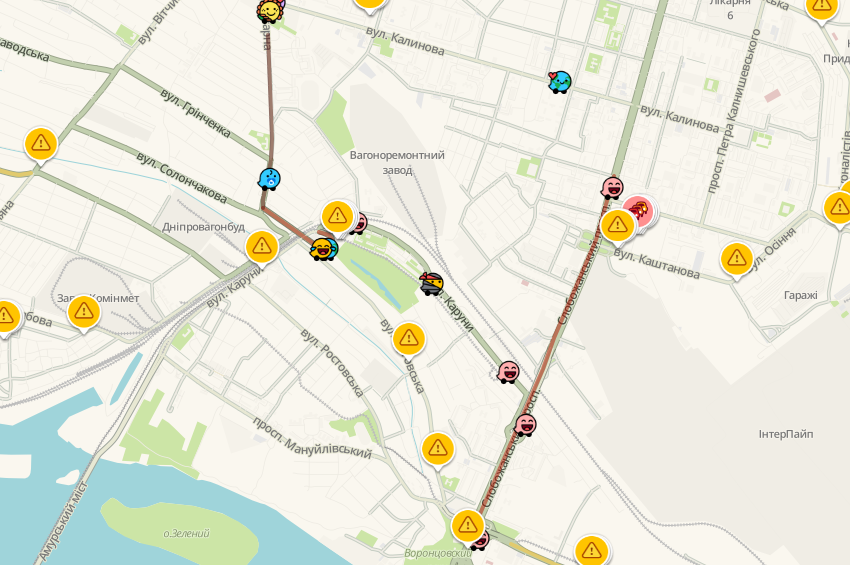View the hazard marker near Воронцовский
The width and height of the screenshot is (850, 565).
(x=467, y=524)
